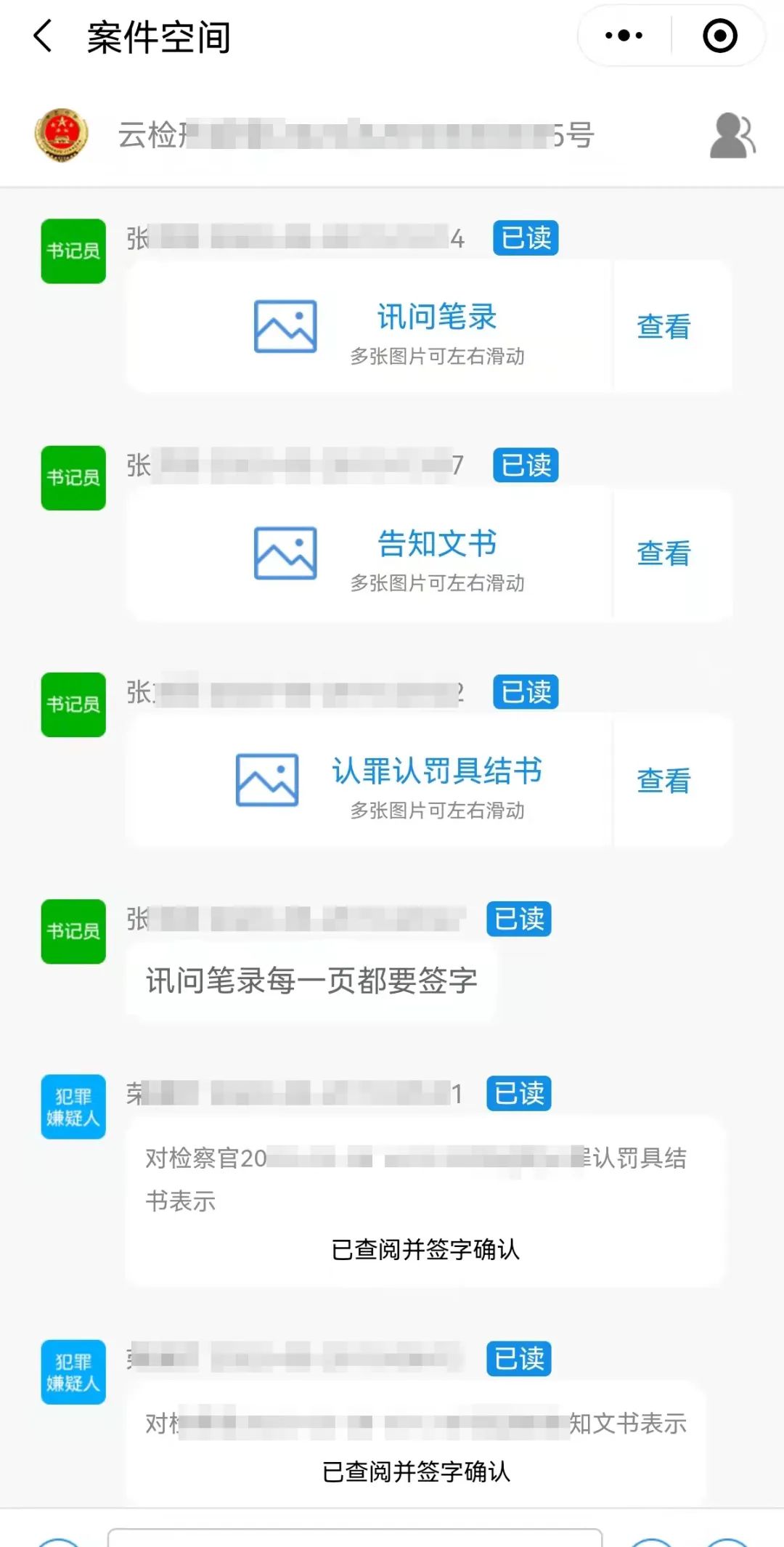Open the mini program more options menu

click(x=624, y=36)
